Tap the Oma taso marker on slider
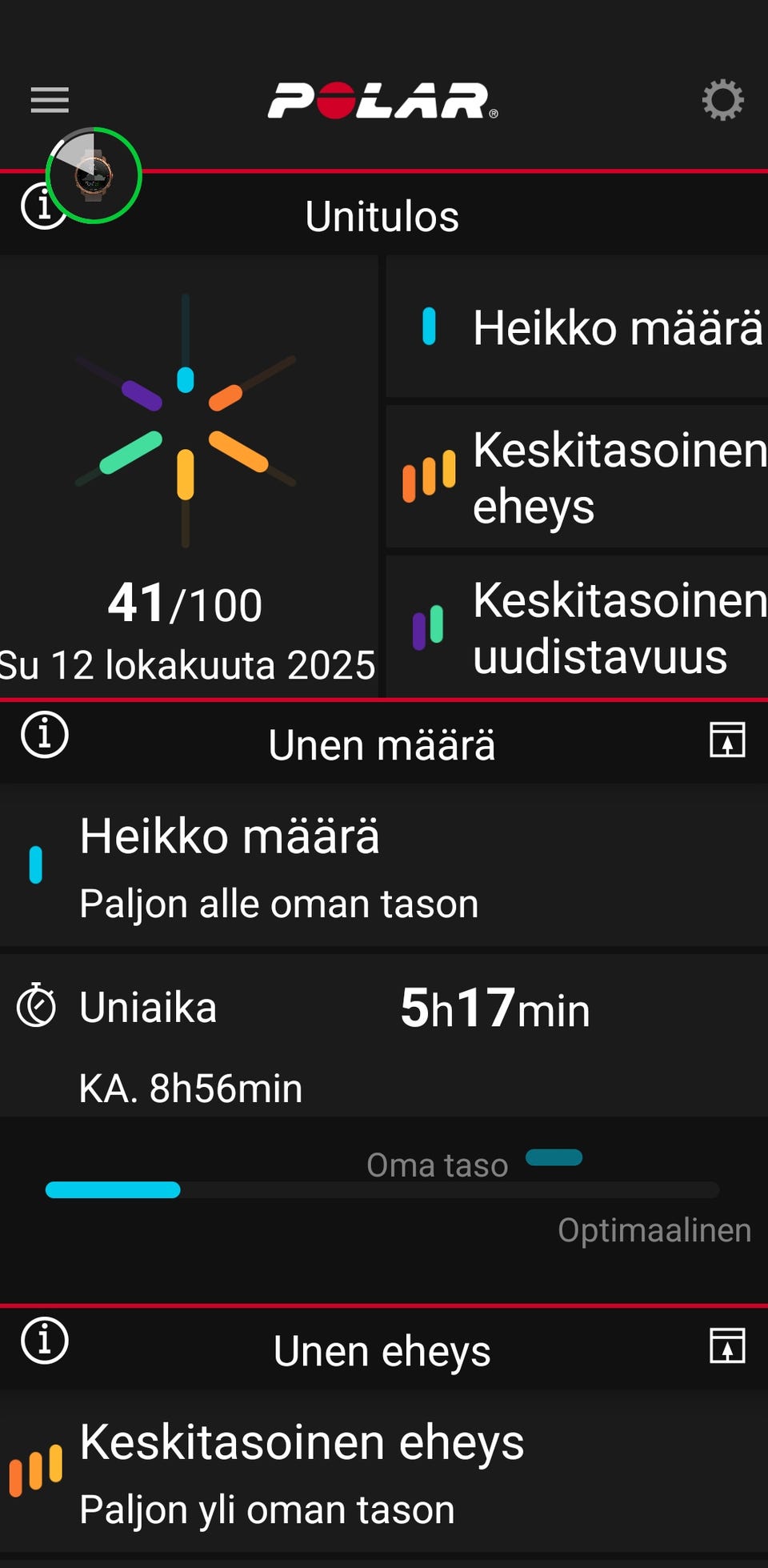This screenshot has height=1568, width=768. pos(554,1157)
